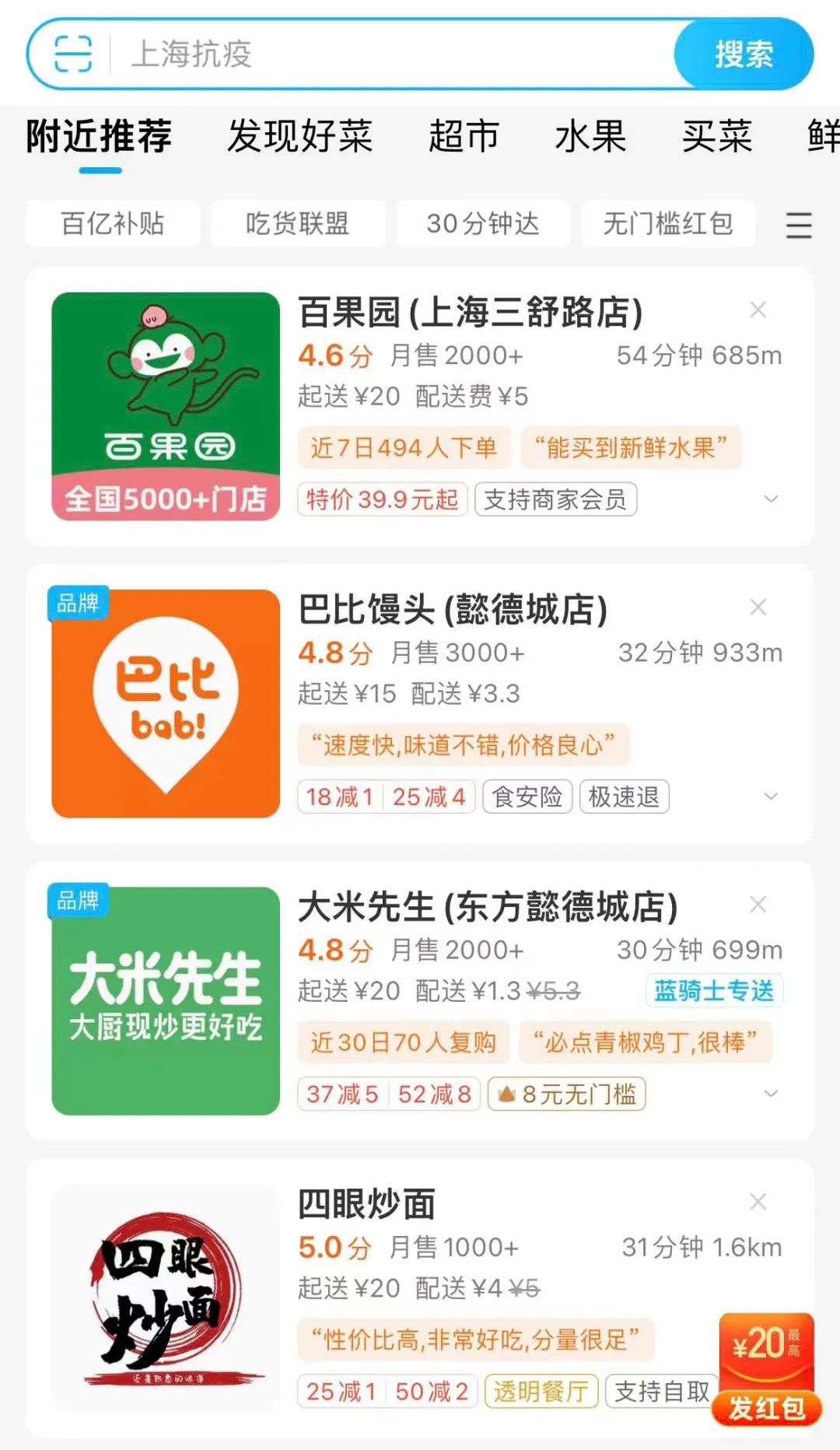Tap the 上海抗疫 search field
The width and height of the screenshot is (840, 1450).
(389, 54)
